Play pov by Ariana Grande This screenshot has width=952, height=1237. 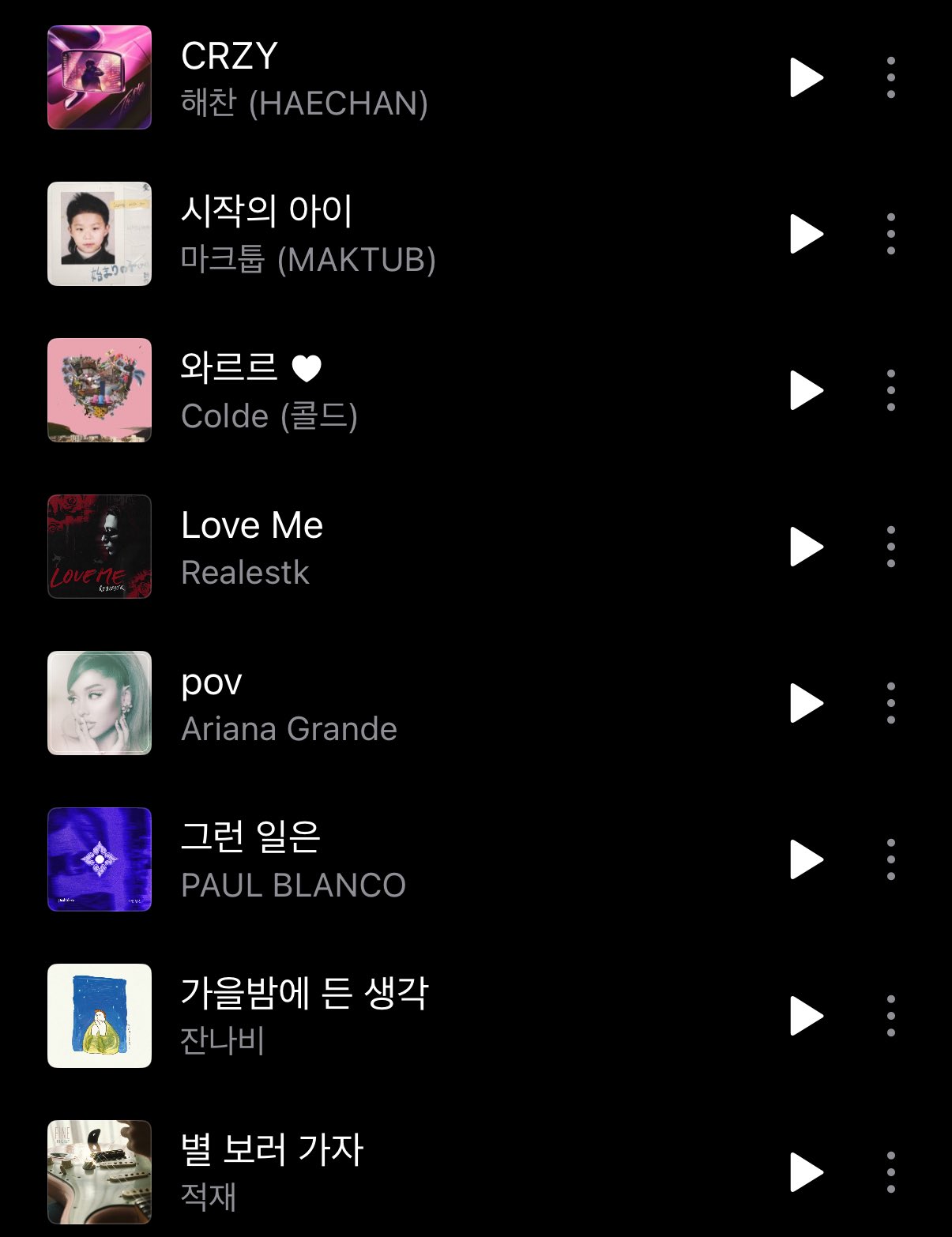pos(806,703)
